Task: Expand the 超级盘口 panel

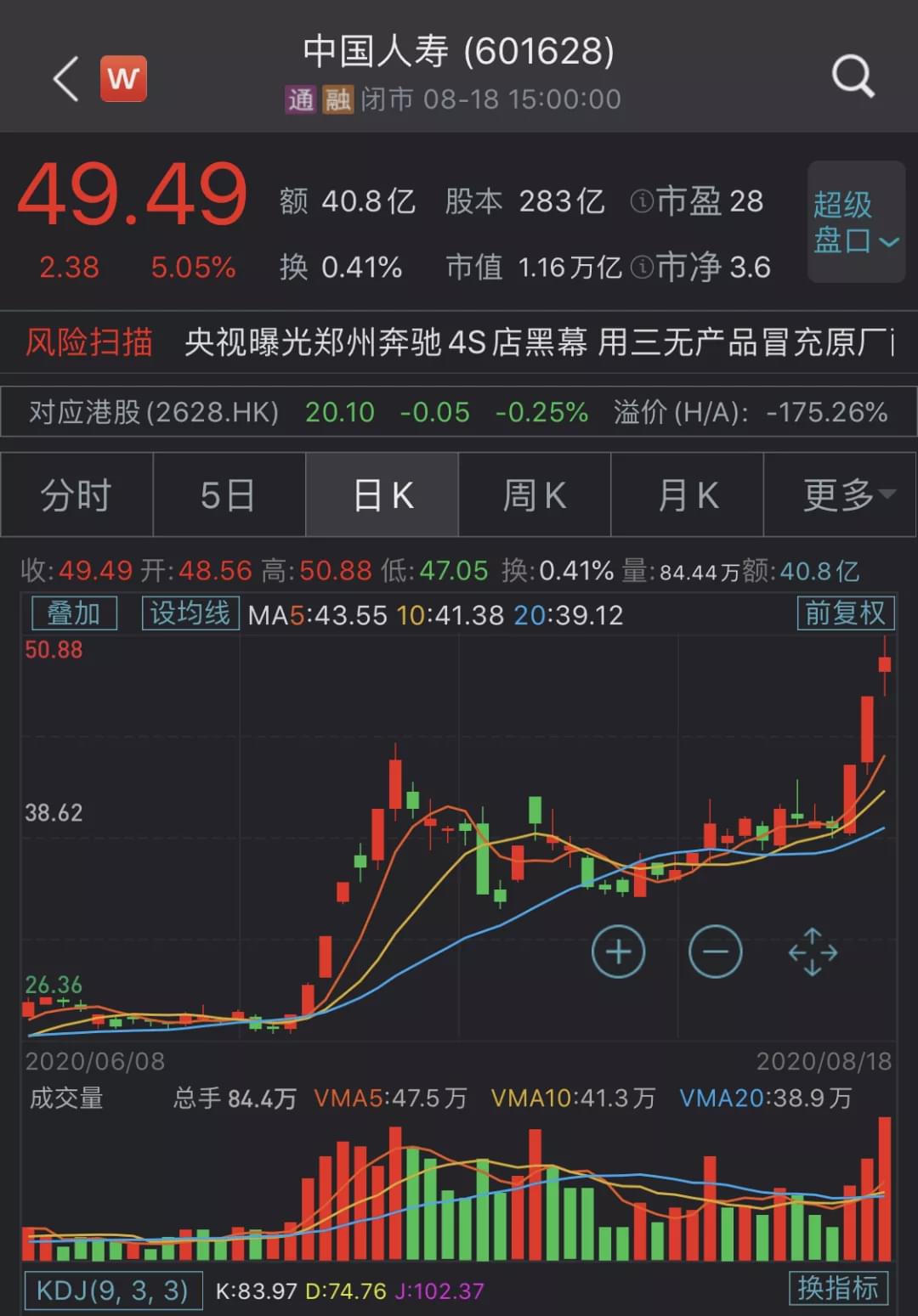Action: click(x=855, y=223)
